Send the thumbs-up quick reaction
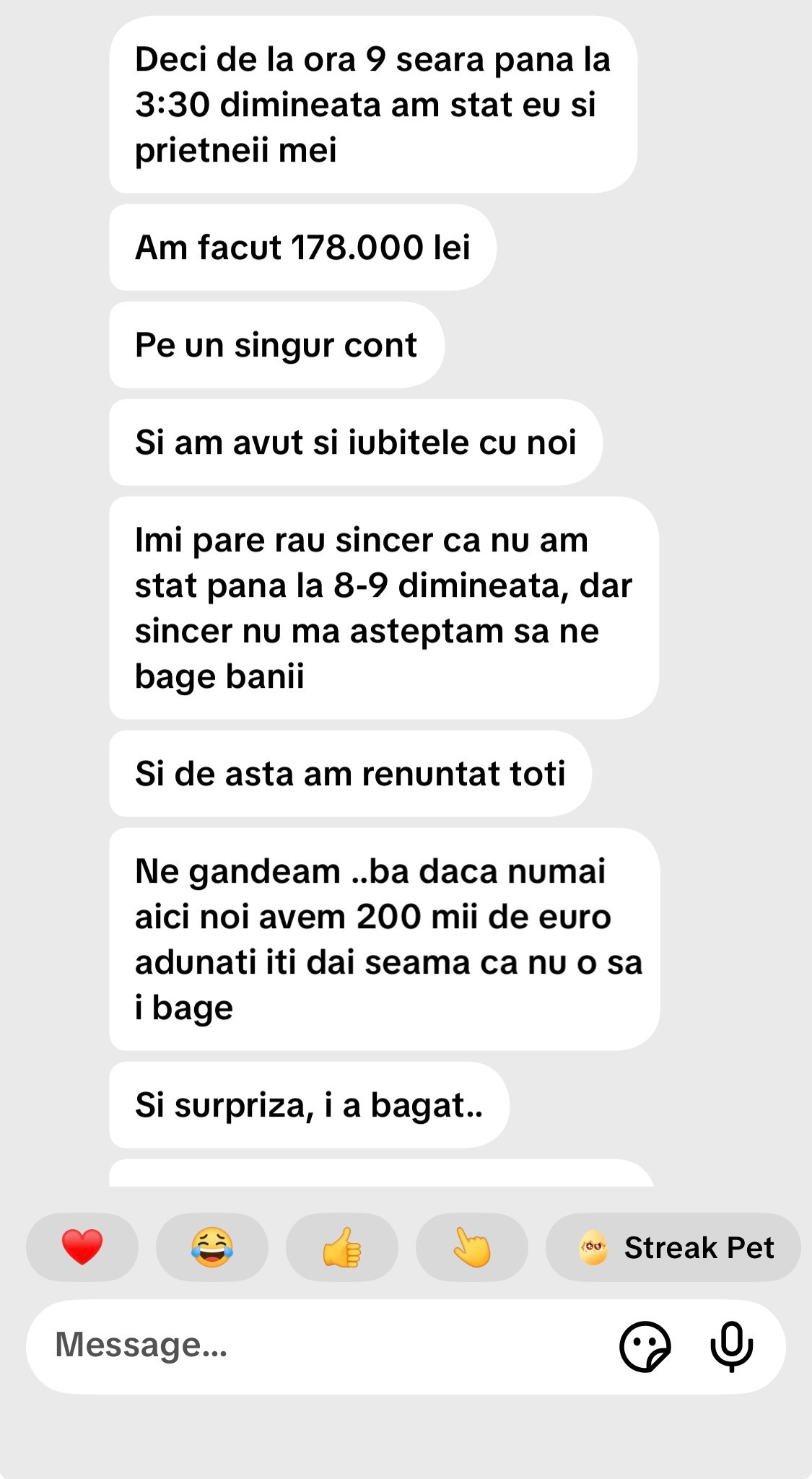Viewport: 812px width, 1479px height. [x=341, y=1247]
